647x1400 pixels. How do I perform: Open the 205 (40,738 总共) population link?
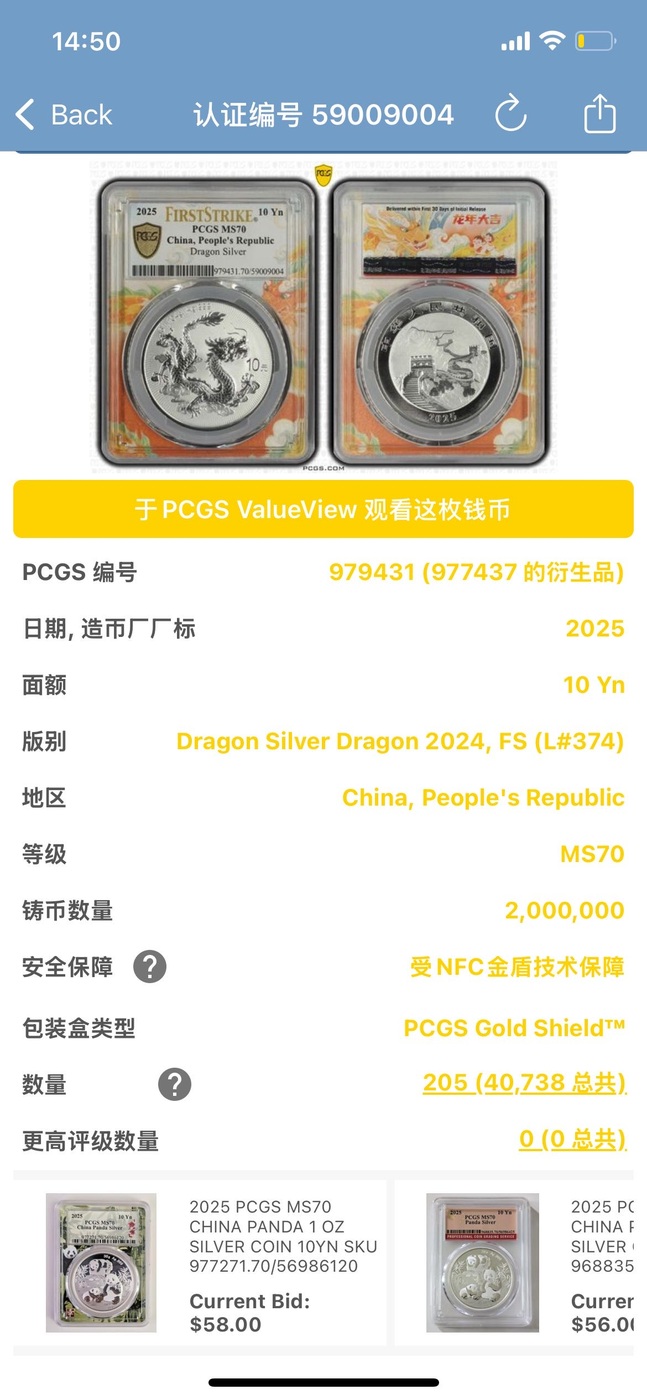tap(524, 1083)
